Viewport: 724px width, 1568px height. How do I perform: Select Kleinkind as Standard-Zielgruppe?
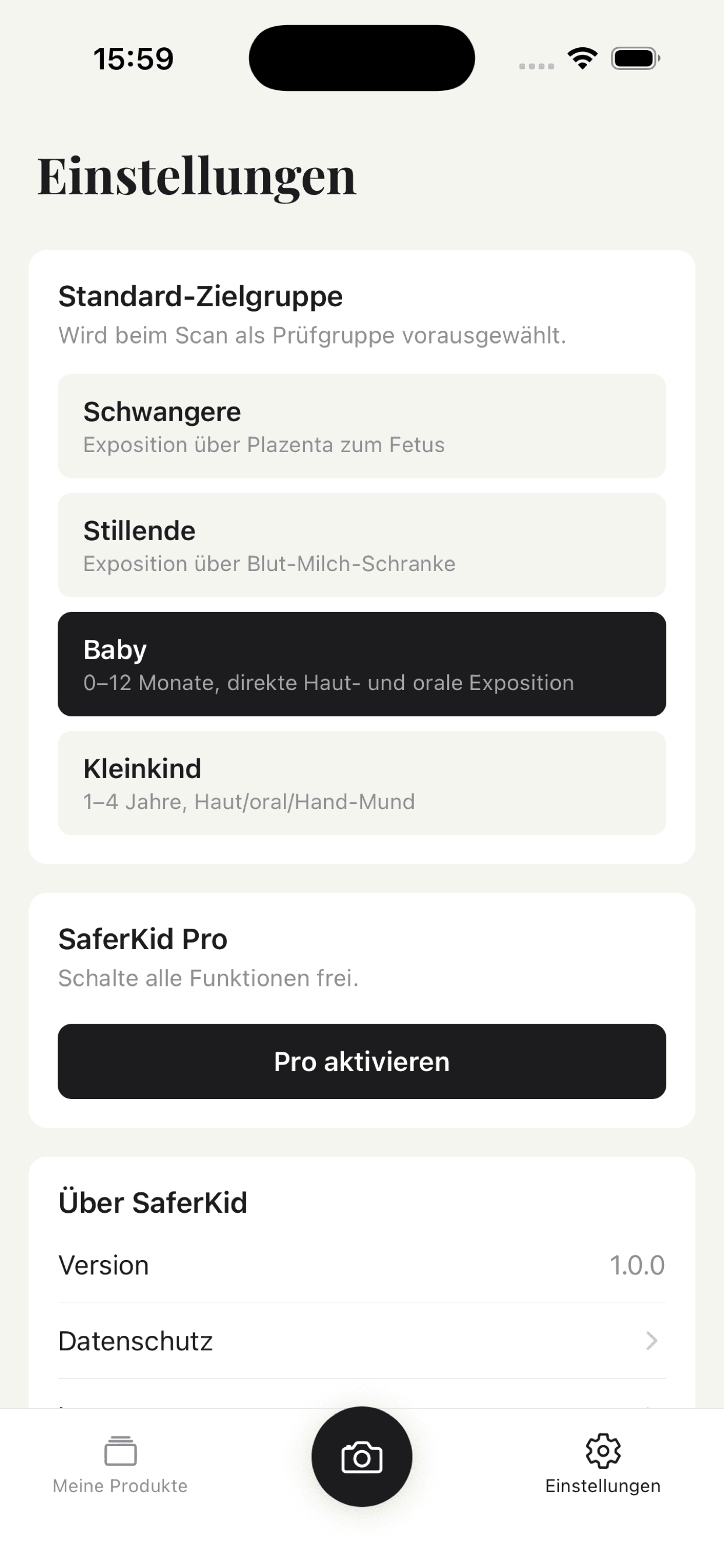point(361,783)
